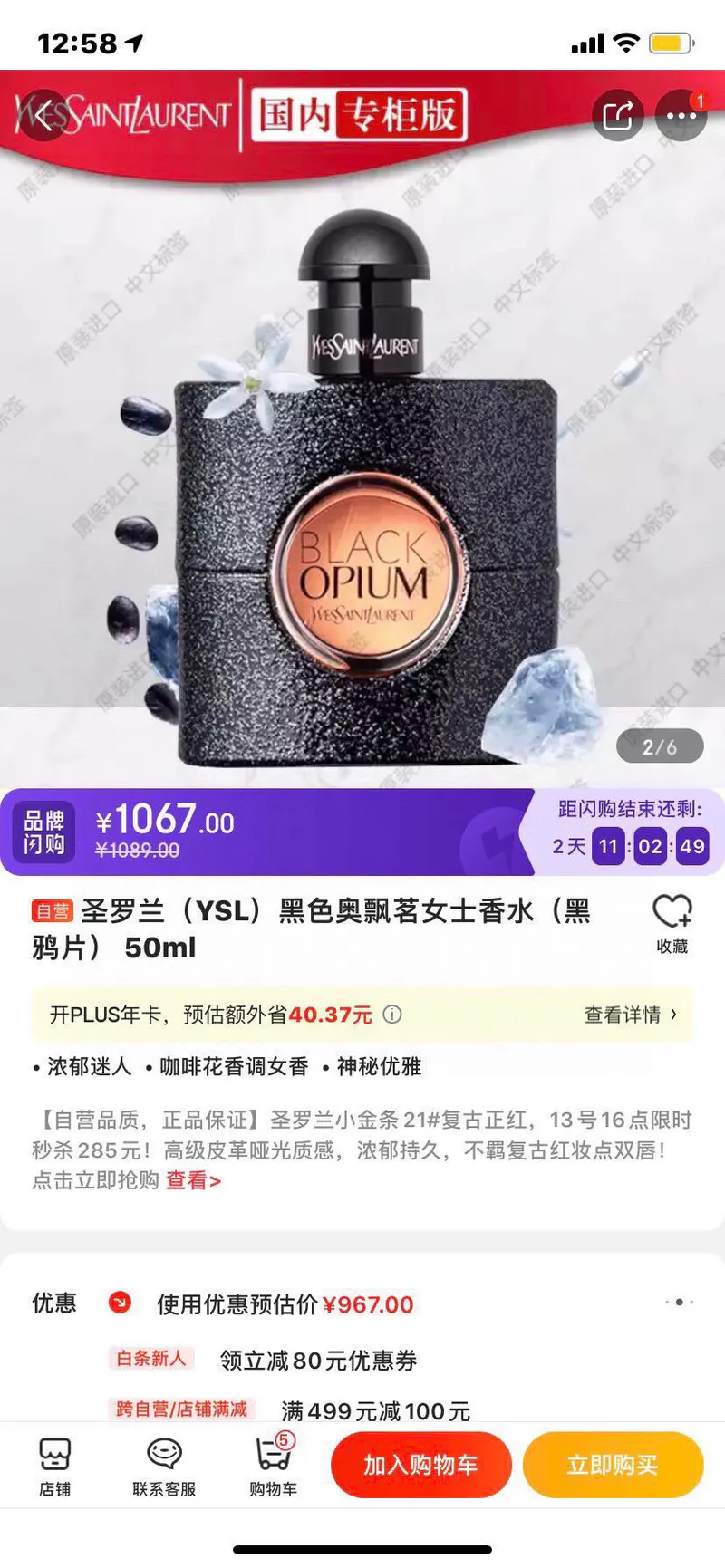
Task: View PLUS card details (查看详情)
Action: [x=631, y=1015]
